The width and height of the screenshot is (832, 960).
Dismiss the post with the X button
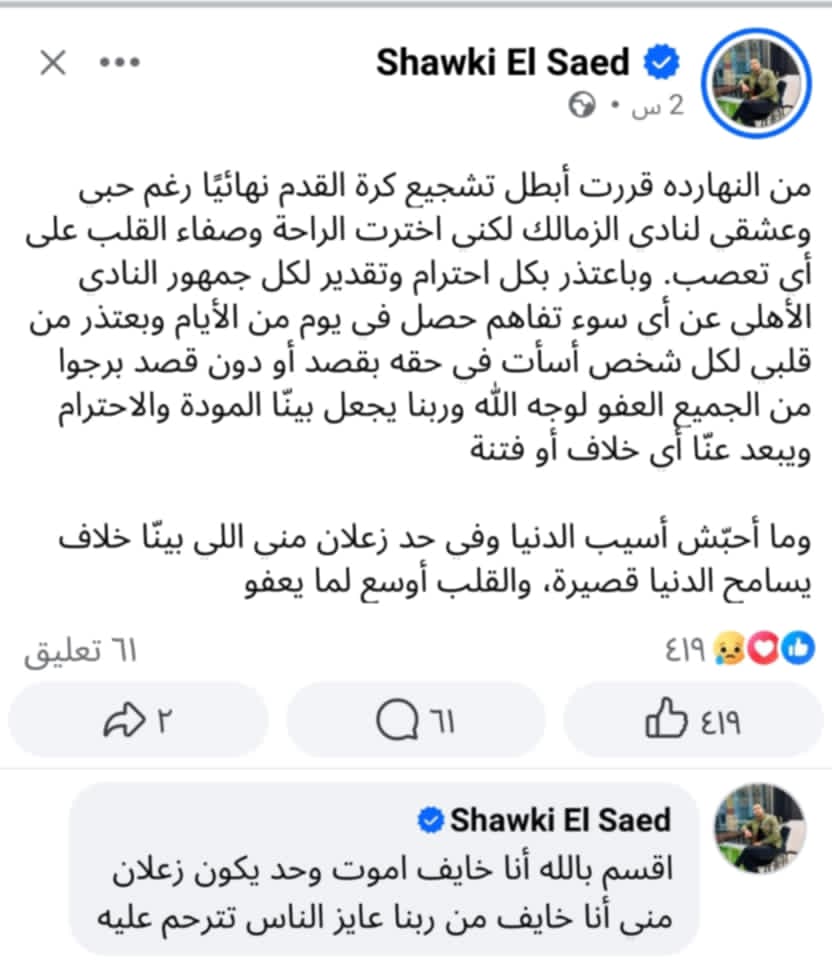(x=52, y=63)
